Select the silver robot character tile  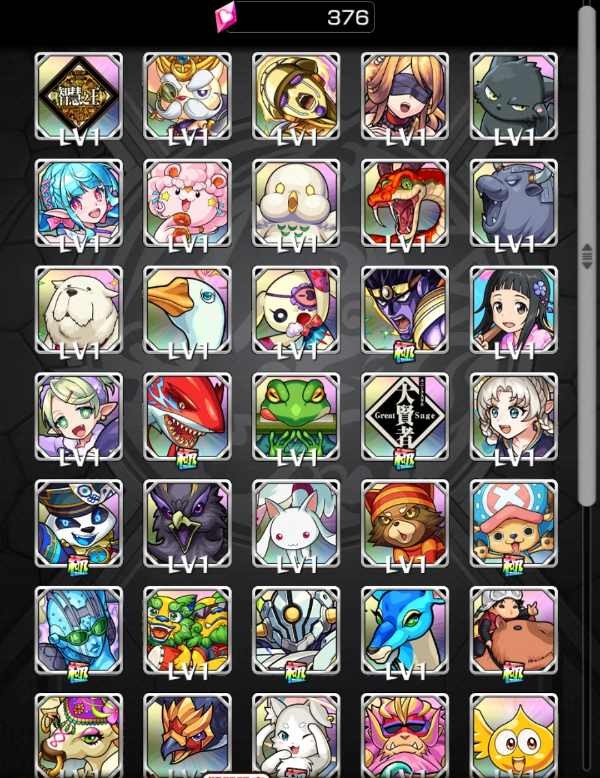296,631
